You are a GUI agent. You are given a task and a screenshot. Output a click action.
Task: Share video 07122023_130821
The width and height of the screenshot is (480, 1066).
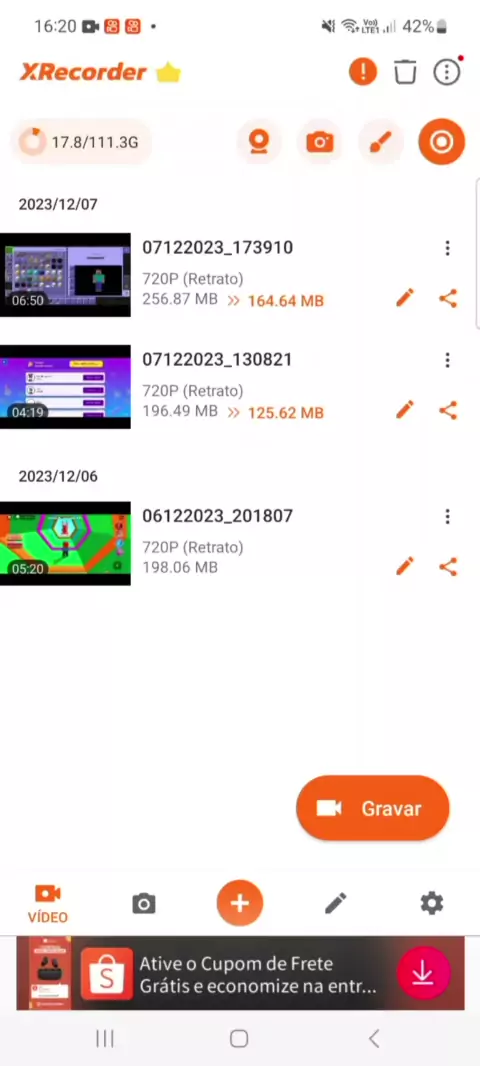448,410
